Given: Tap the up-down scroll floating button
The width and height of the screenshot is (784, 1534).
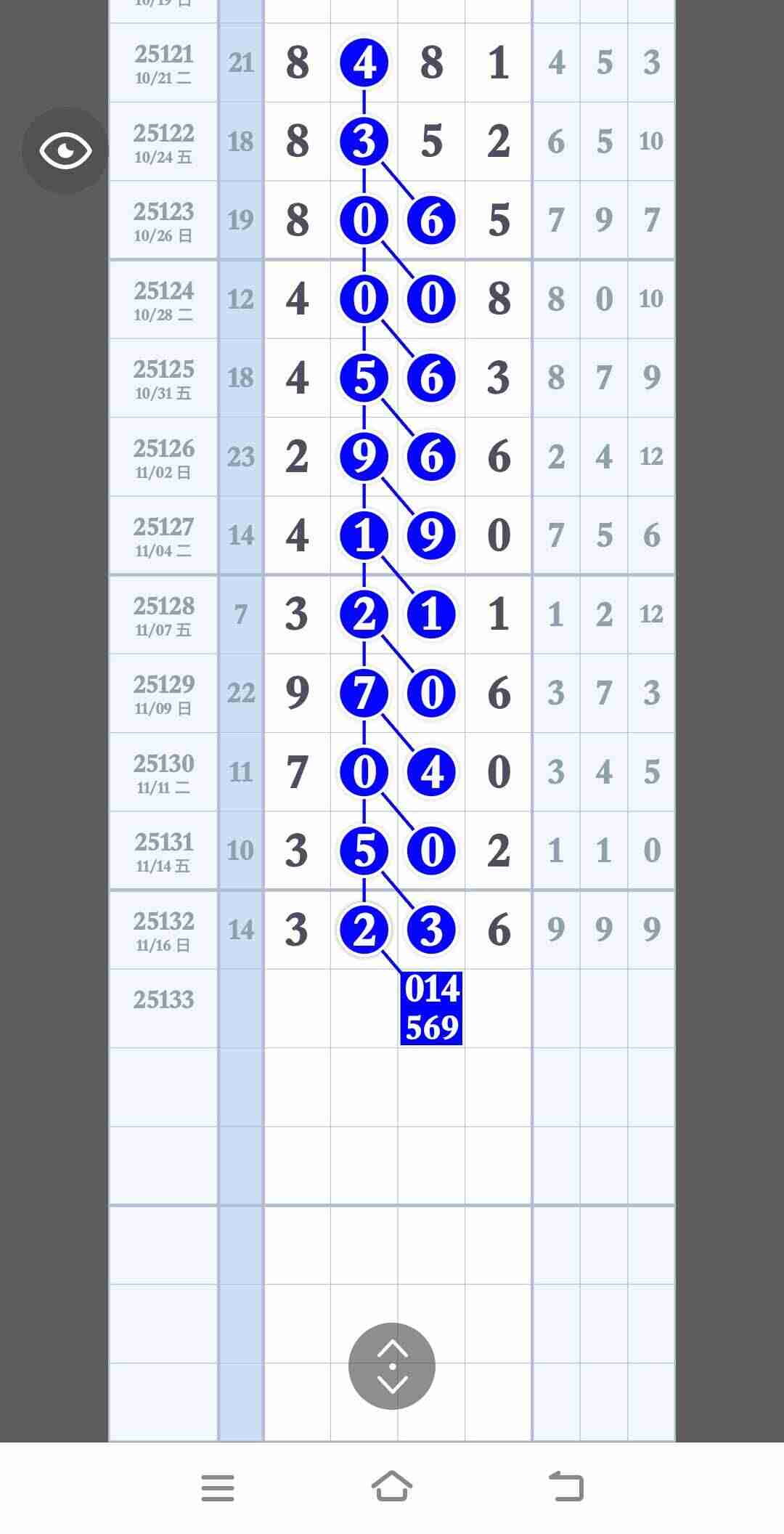Looking at the screenshot, I should tap(392, 1366).
